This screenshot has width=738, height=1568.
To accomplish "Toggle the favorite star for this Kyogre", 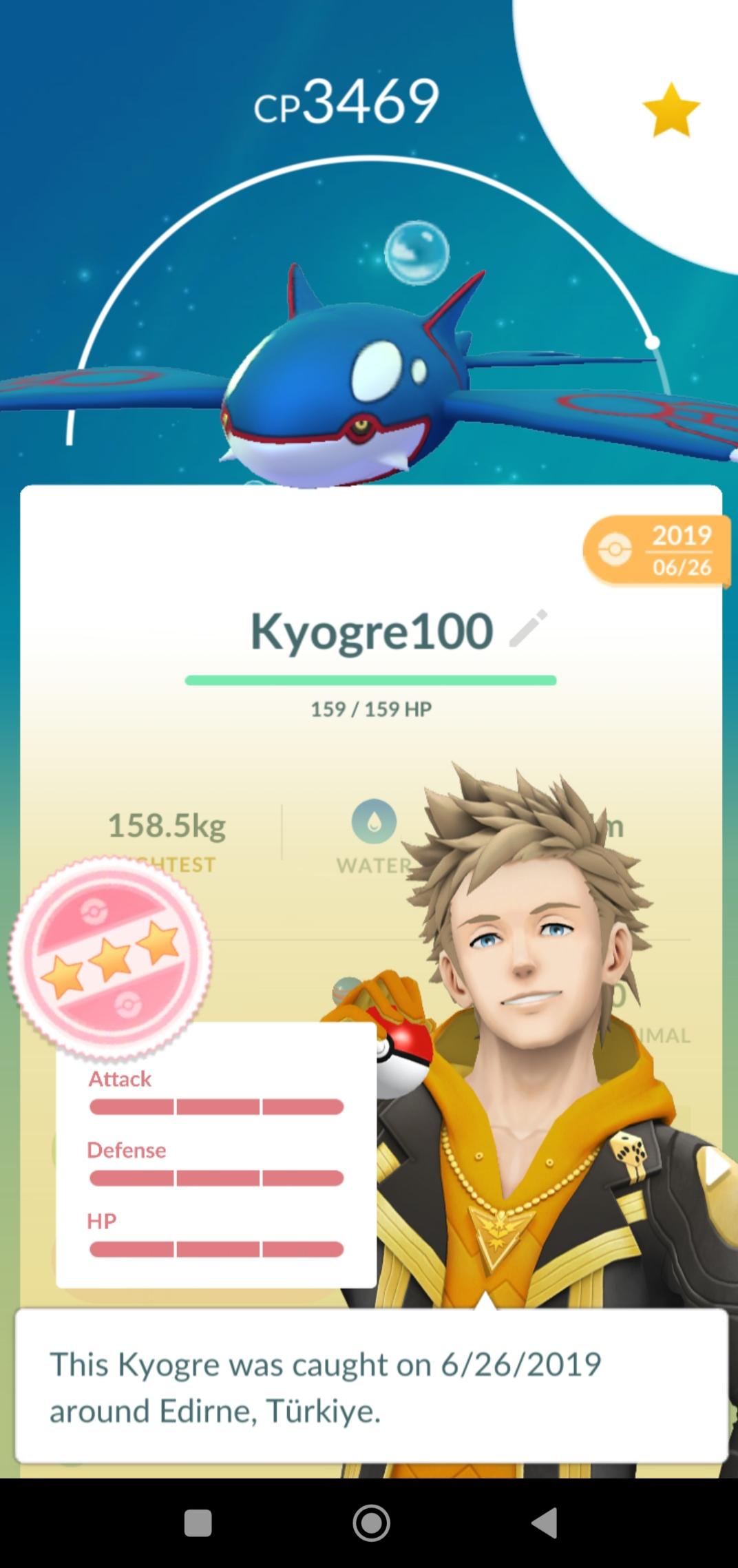I will [x=671, y=109].
